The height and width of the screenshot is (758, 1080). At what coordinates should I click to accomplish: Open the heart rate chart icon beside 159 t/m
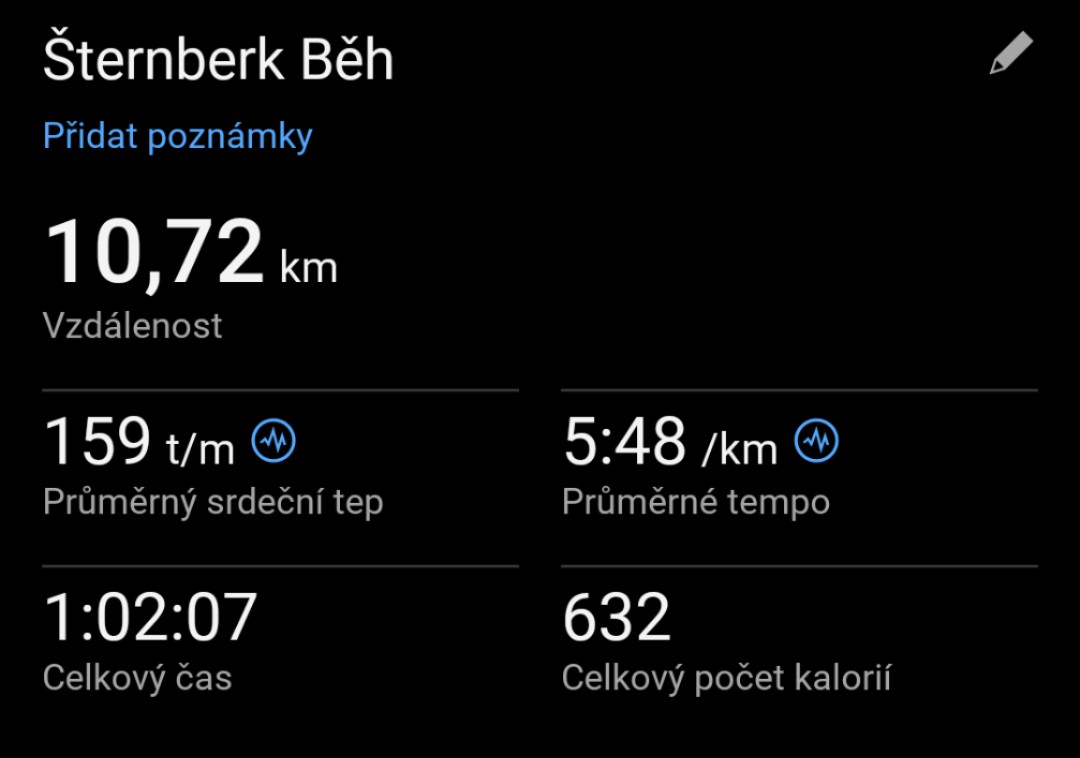coord(273,441)
